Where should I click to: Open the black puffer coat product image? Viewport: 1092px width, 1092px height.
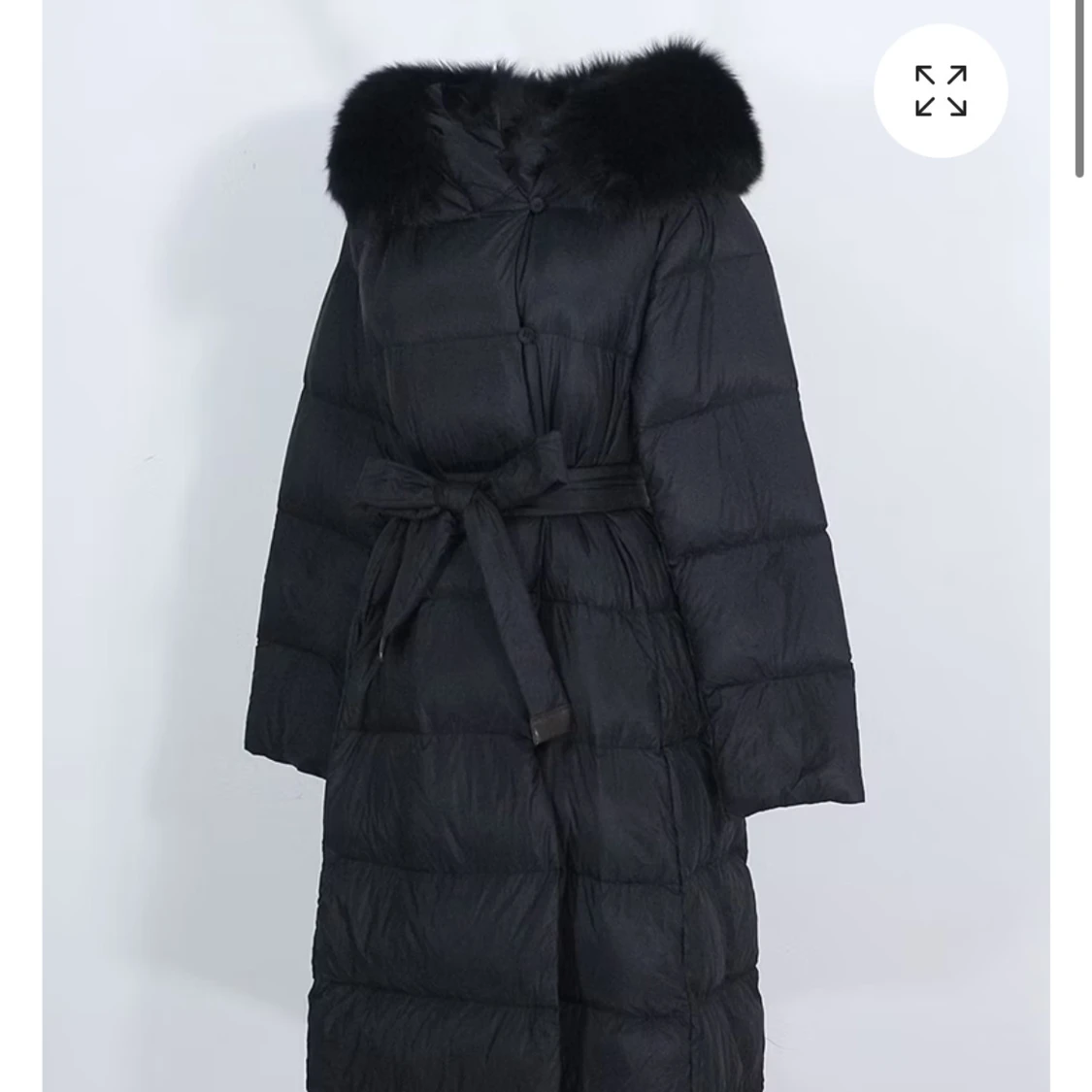point(544,582)
